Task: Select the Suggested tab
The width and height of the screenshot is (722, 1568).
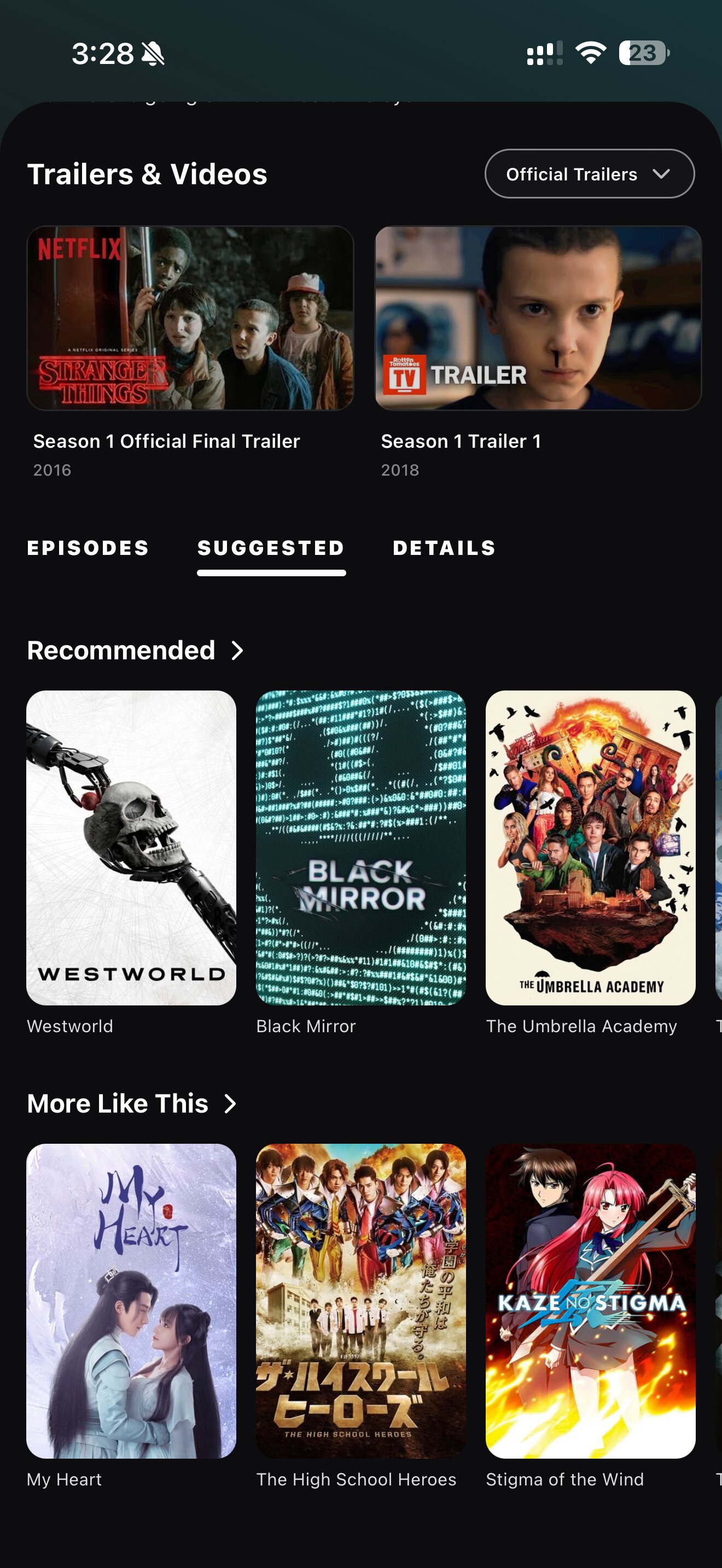Action: point(271,548)
